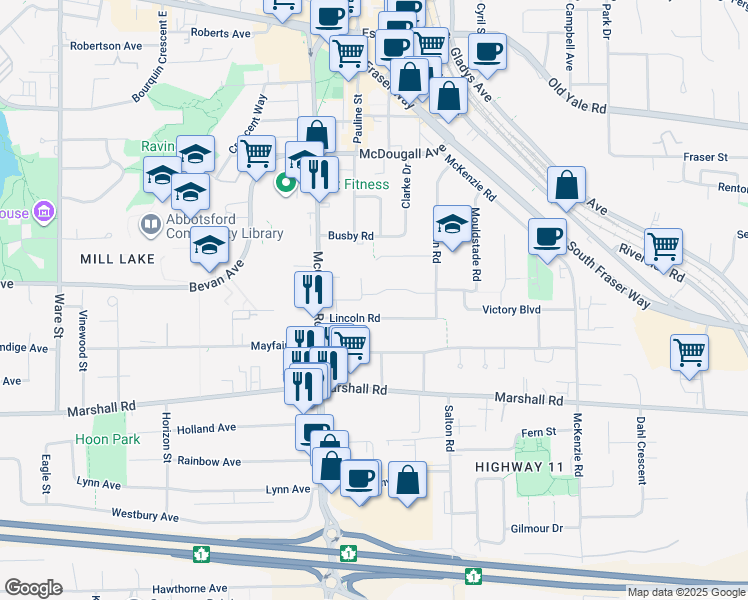
Task: Tap the shopping cart marker on Crescent Way
Action: [256, 154]
